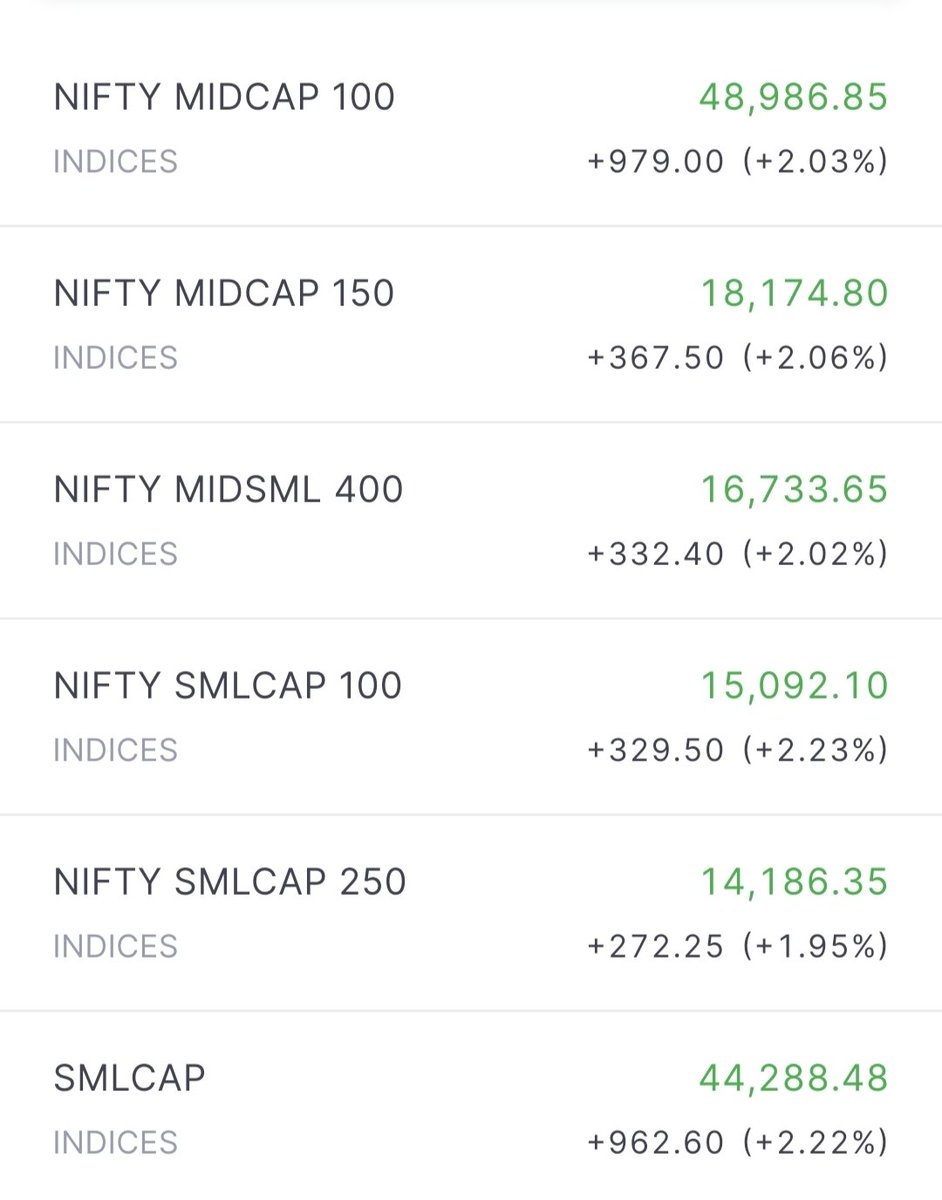Select the NIFTY MIDCAP 150 row
Image resolution: width=942 pixels, height=1200 pixels.
471,324
